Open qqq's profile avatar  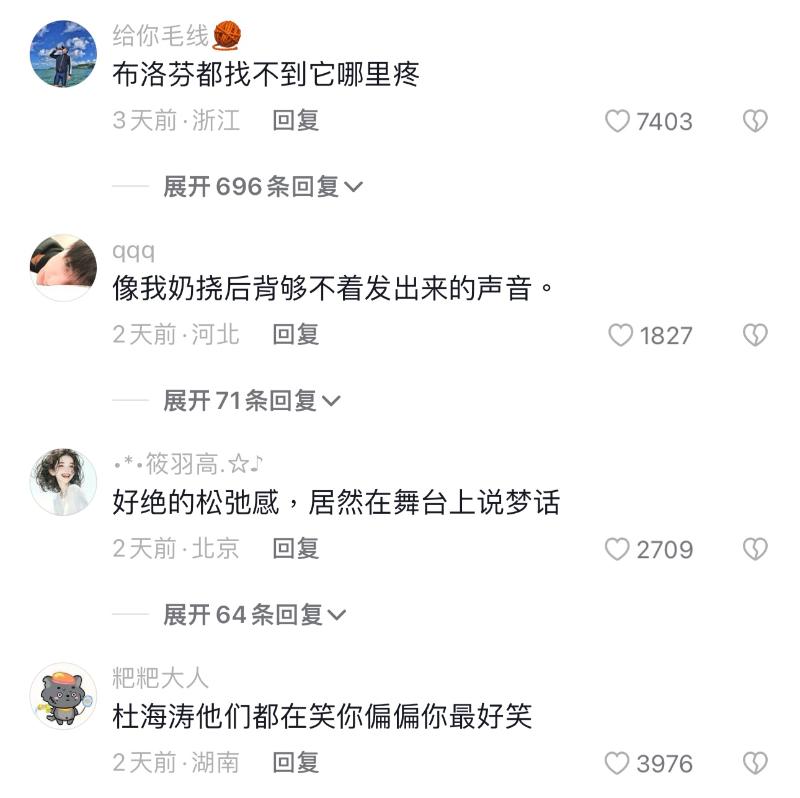tap(64, 267)
